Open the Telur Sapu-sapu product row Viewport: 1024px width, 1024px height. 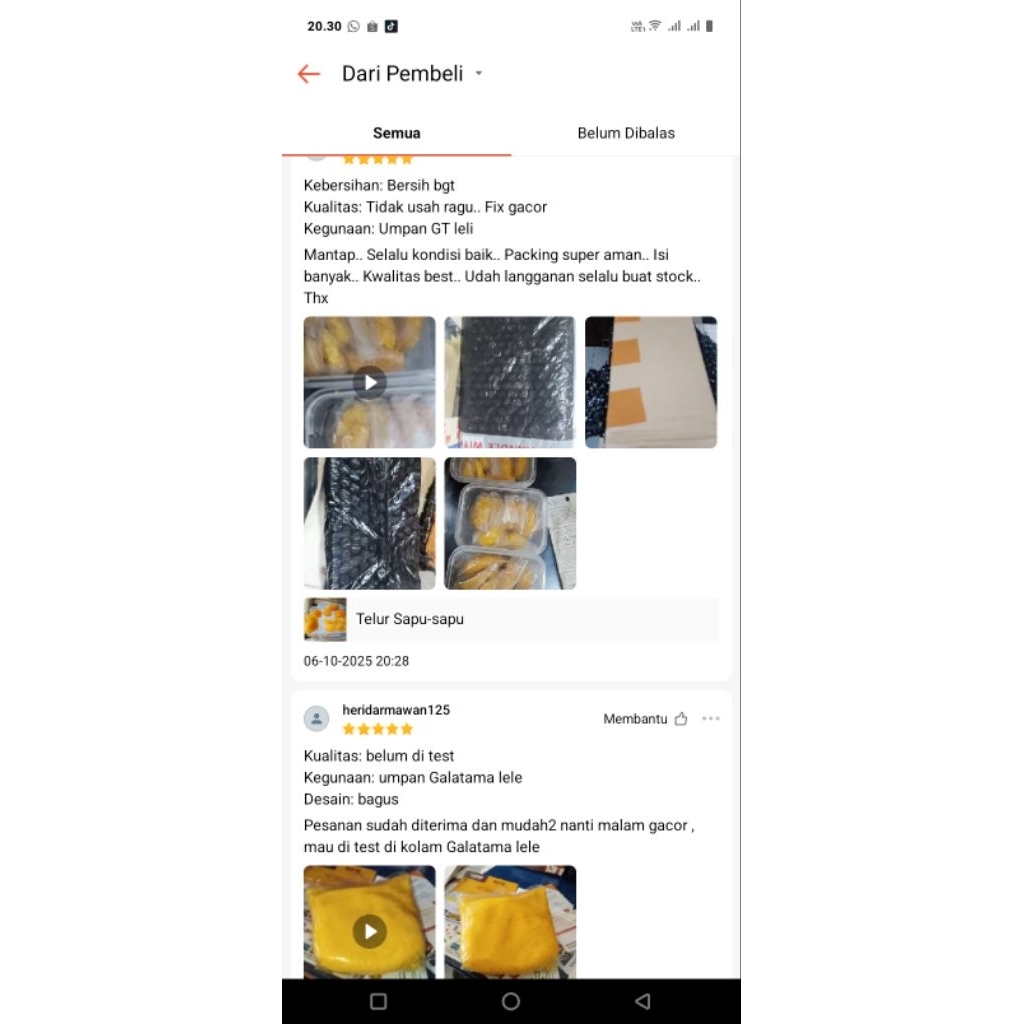[x=511, y=619]
